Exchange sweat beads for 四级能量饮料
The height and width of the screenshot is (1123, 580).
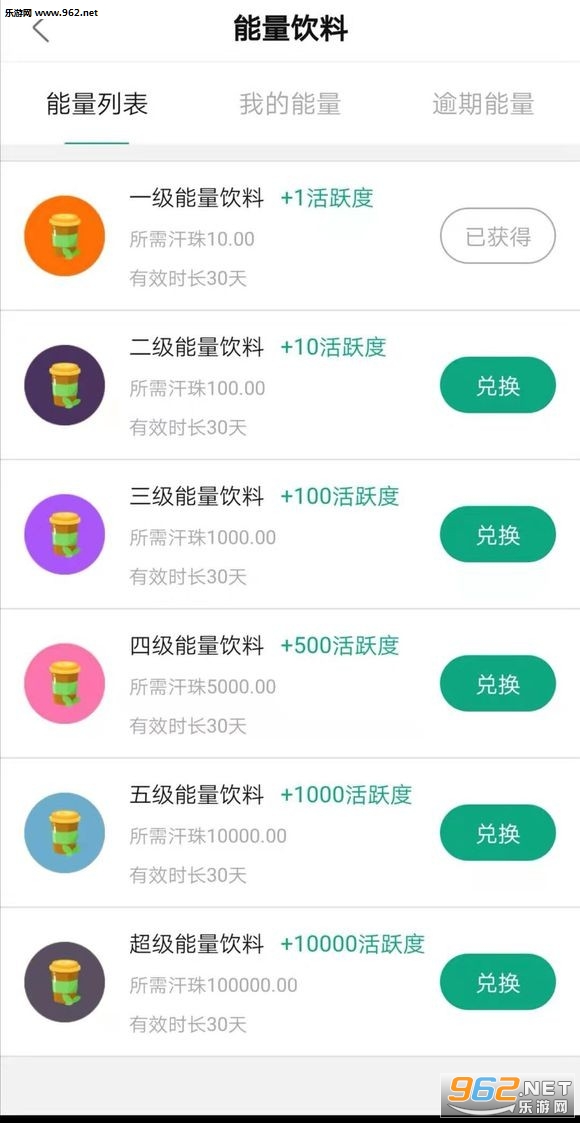pyautogui.click(x=498, y=683)
